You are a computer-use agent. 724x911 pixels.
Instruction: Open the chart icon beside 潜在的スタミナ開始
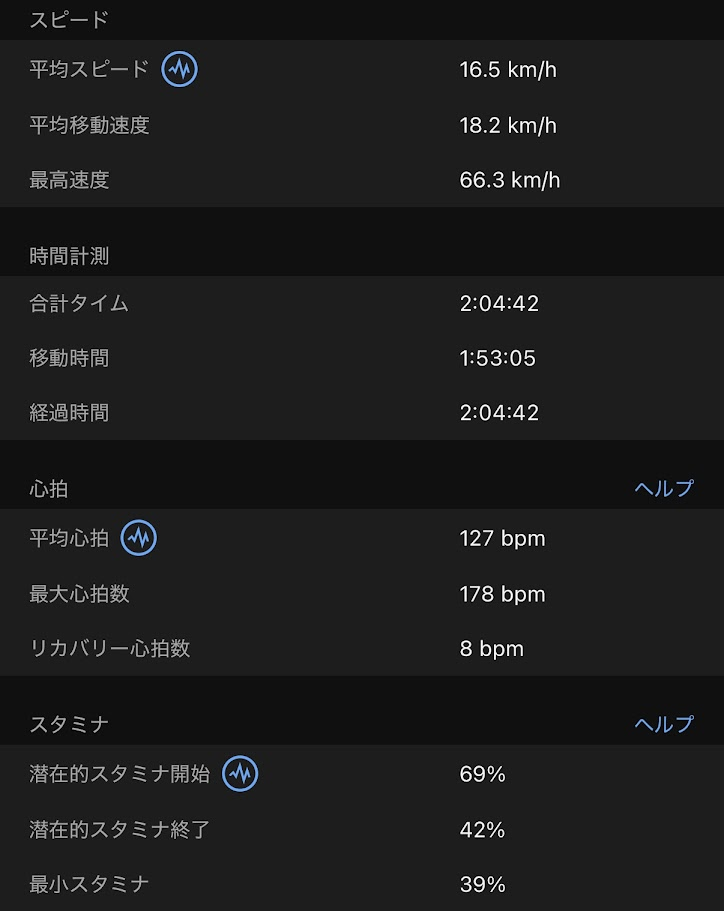click(240, 774)
